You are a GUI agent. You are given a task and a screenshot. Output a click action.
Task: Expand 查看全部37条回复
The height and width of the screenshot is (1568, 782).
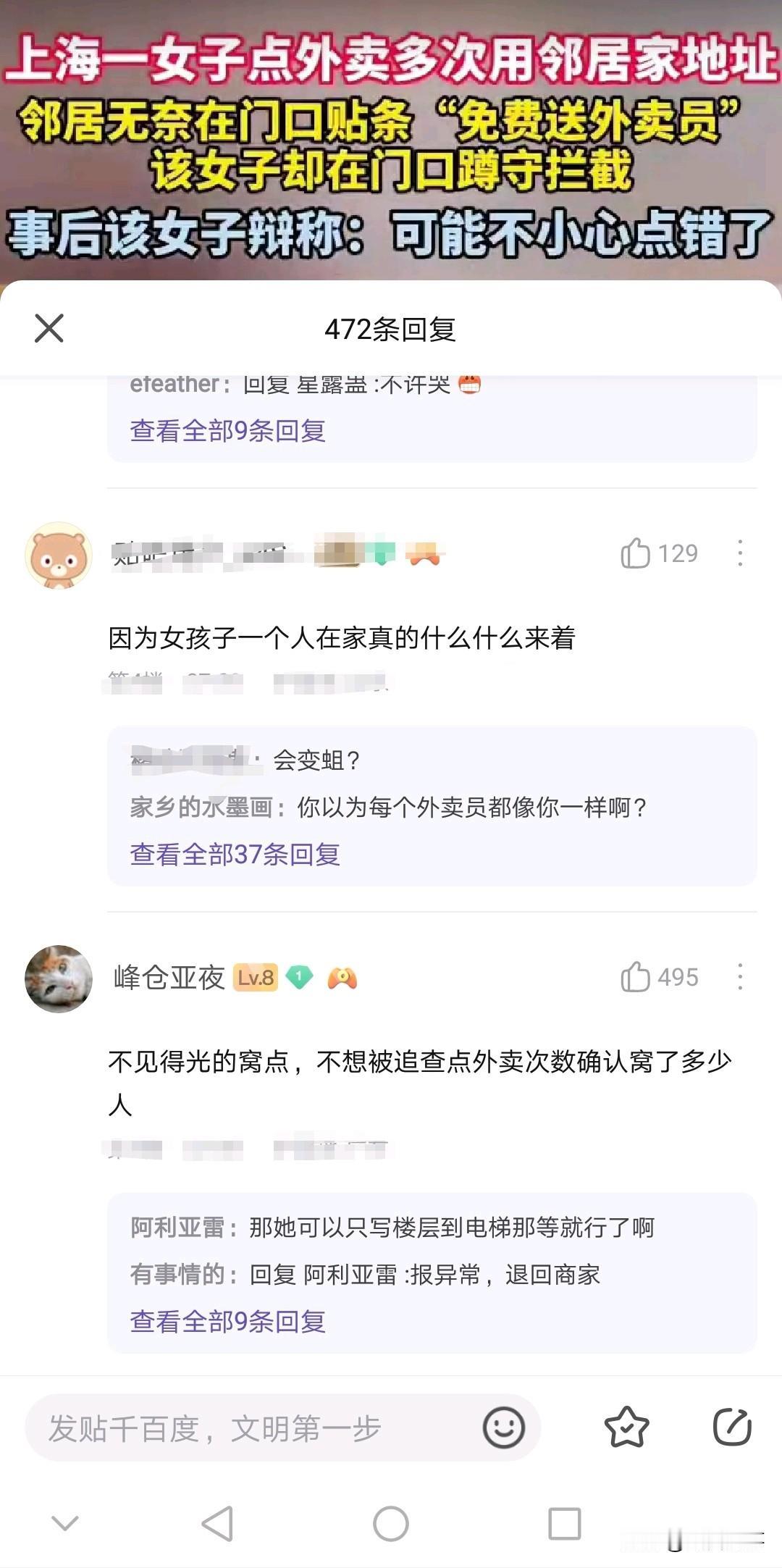coord(235,855)
